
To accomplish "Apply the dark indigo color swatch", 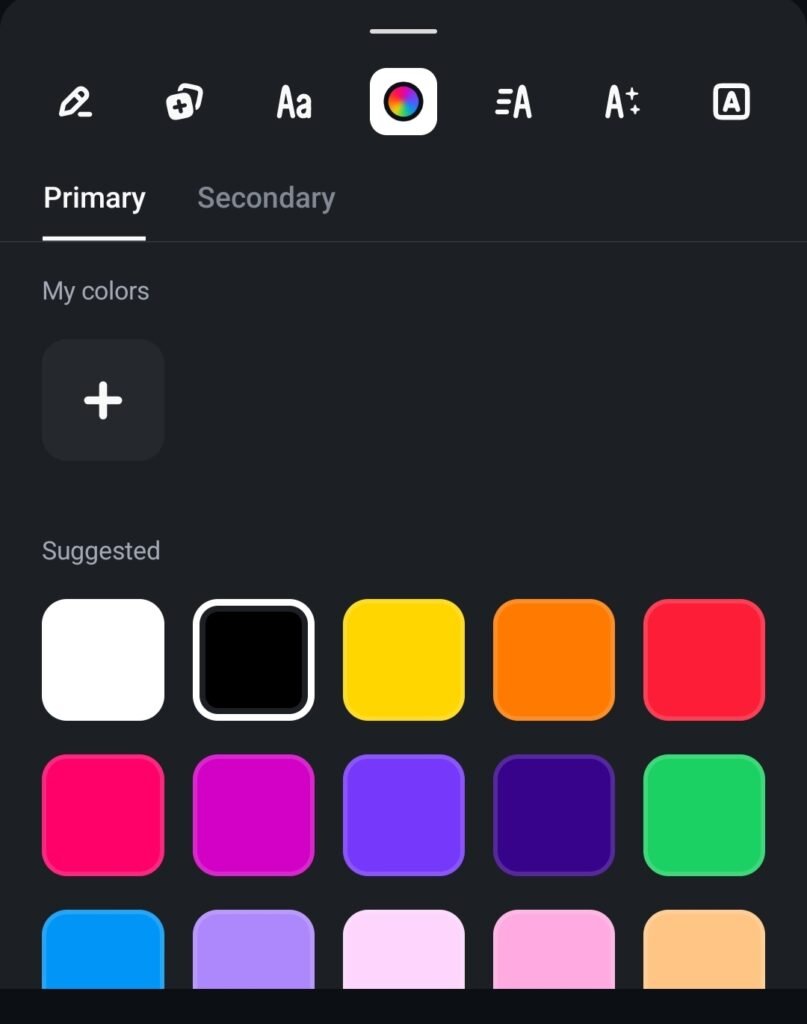I will [x=554, y=815].
